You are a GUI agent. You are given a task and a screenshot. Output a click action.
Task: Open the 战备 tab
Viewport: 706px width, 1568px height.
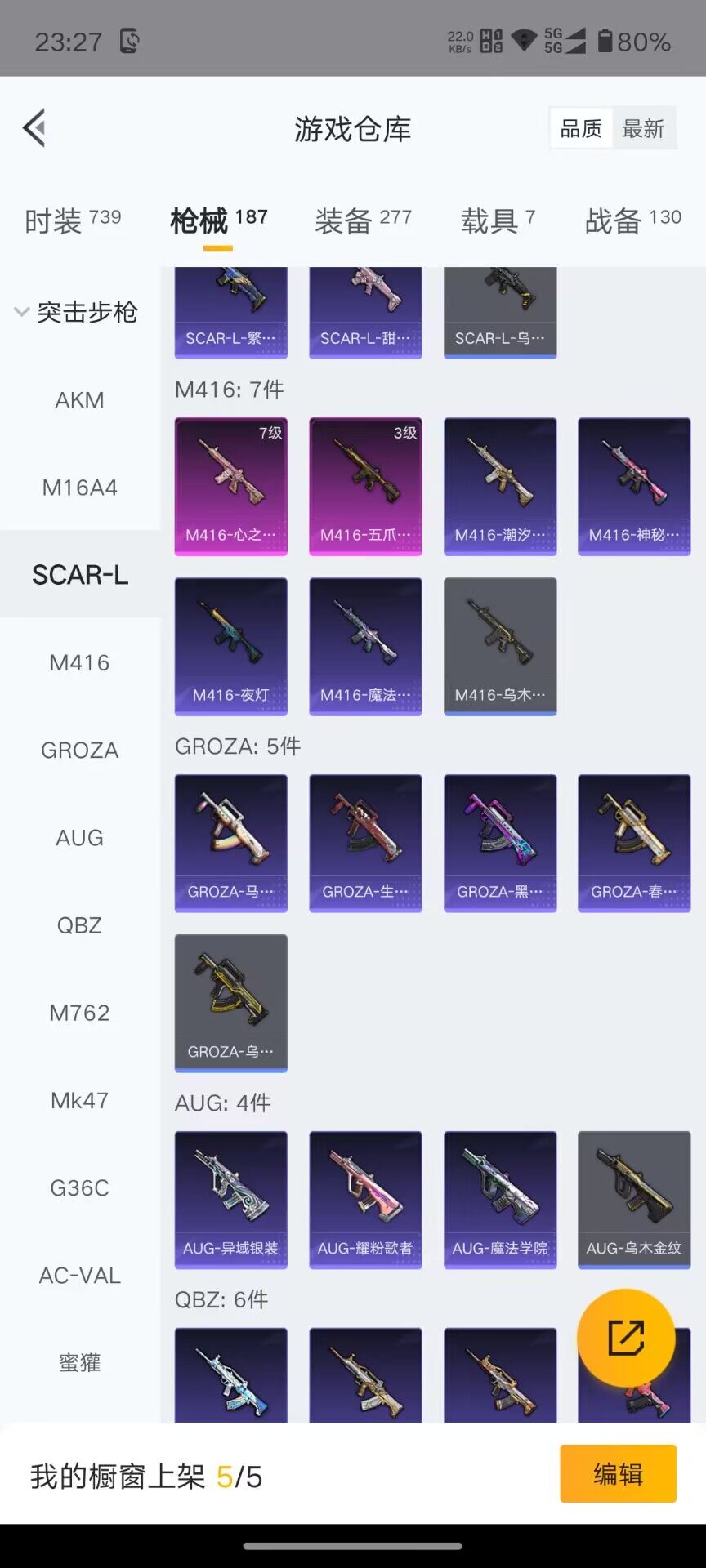click(632, 220)
